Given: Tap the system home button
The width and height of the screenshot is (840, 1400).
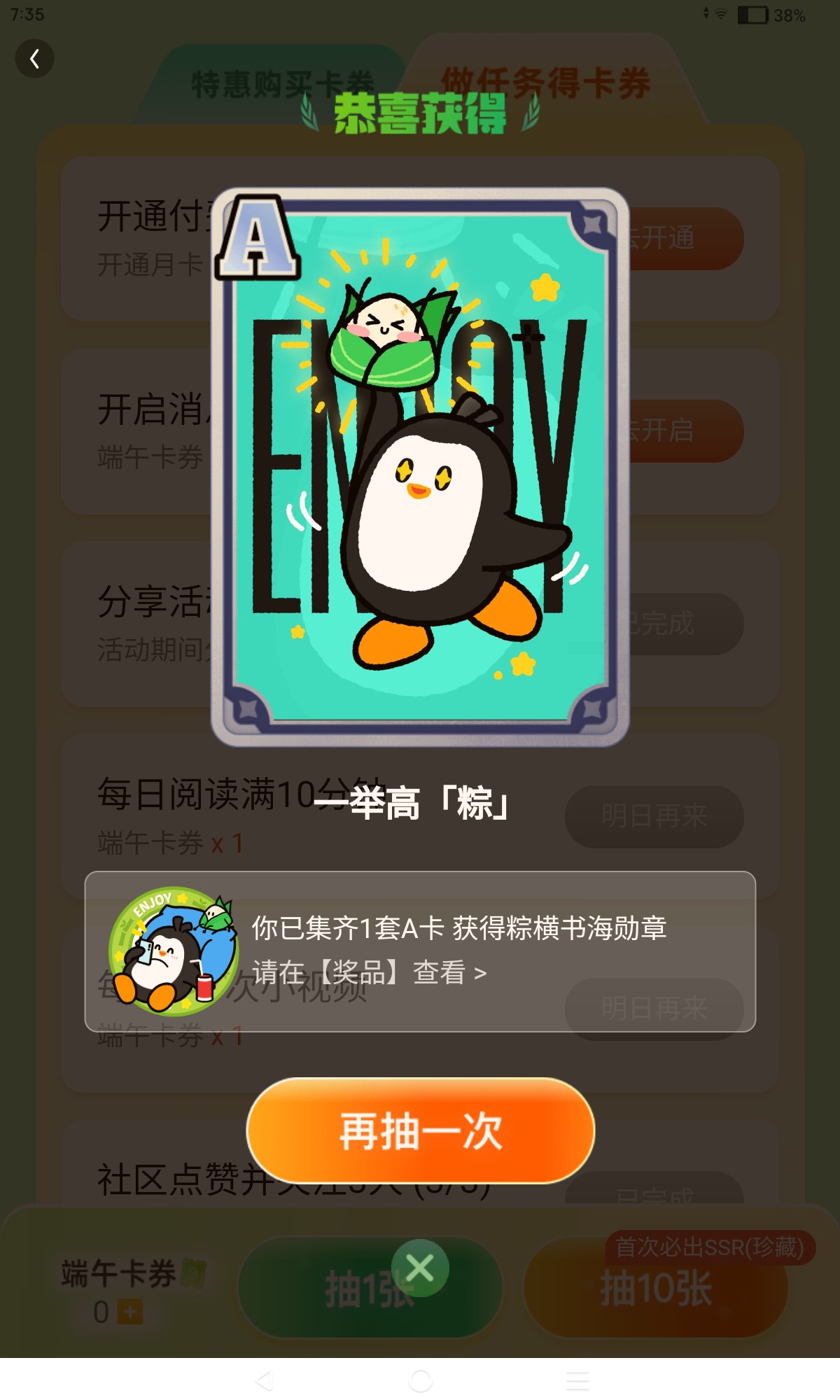Looking at the screenshot, I should click(420, 1380).
